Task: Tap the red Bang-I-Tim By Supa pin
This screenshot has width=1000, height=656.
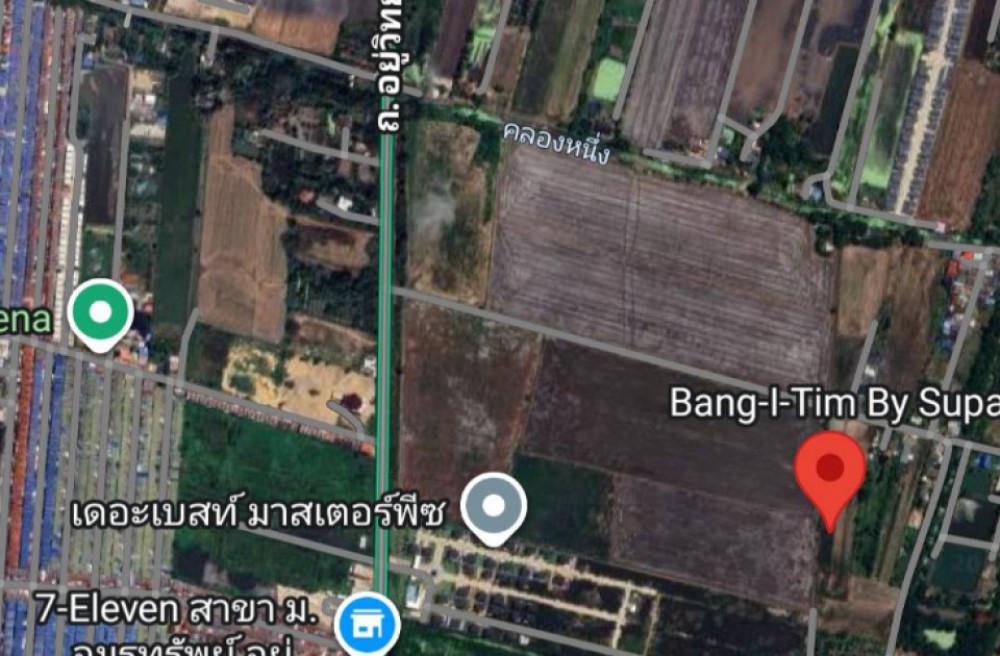Action: click(x=829, y=469)
